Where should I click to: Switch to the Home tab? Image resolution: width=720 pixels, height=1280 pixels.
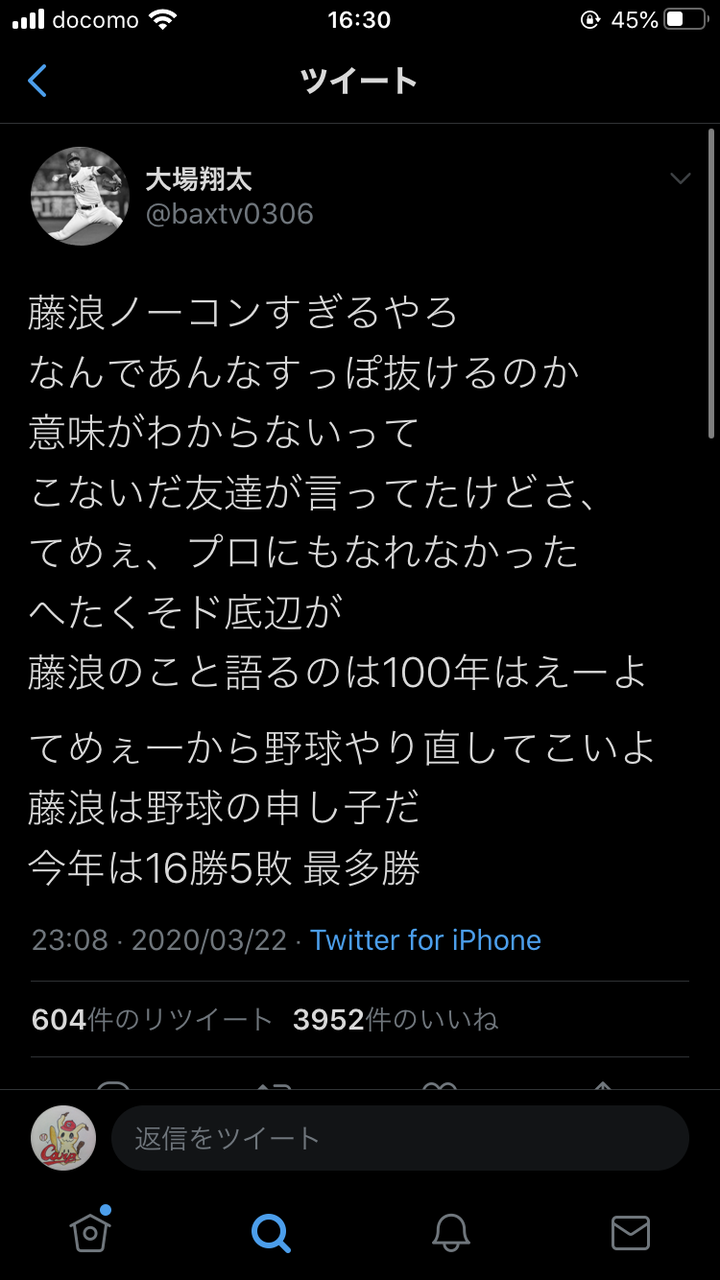pos(90,1232)
